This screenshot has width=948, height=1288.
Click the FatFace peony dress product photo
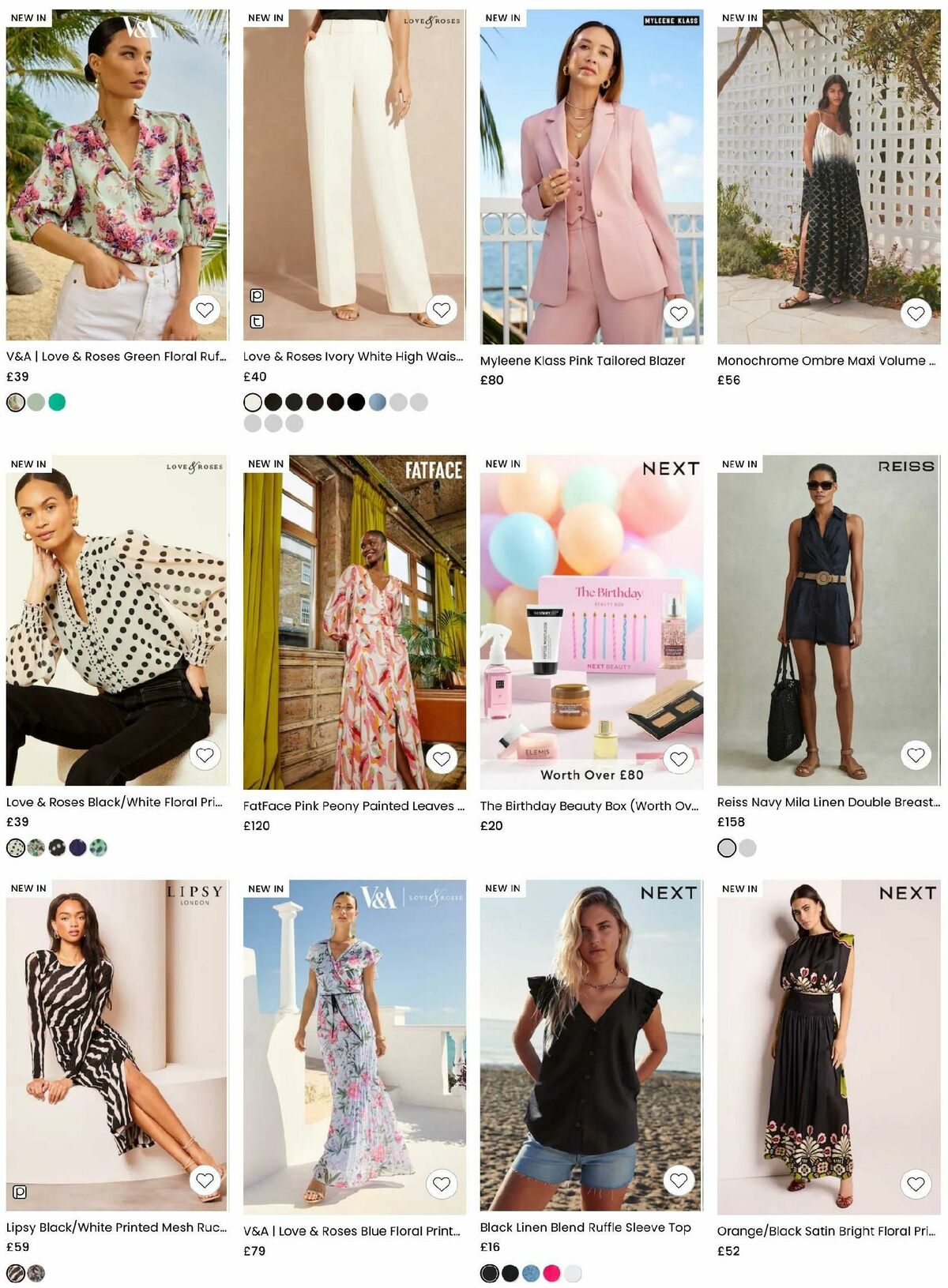click(353, 624)
